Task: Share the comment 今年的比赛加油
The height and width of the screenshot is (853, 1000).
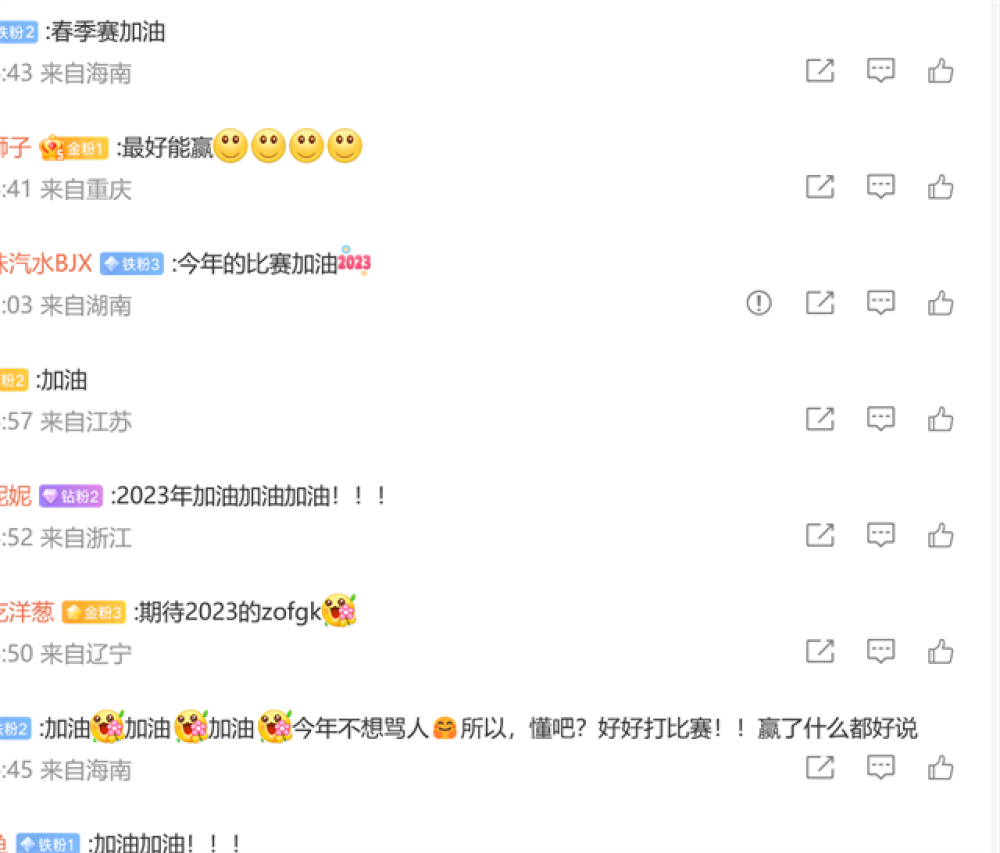Action: (820, 303)
